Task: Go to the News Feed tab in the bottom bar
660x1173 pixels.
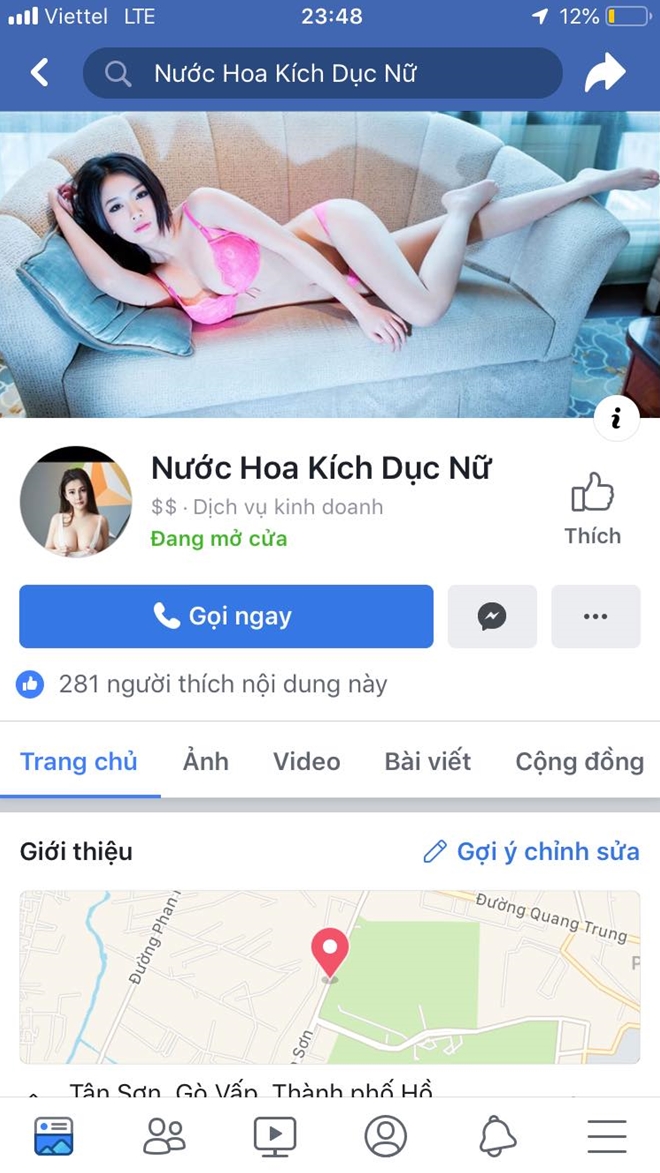Action: [x=54, y=1136]
